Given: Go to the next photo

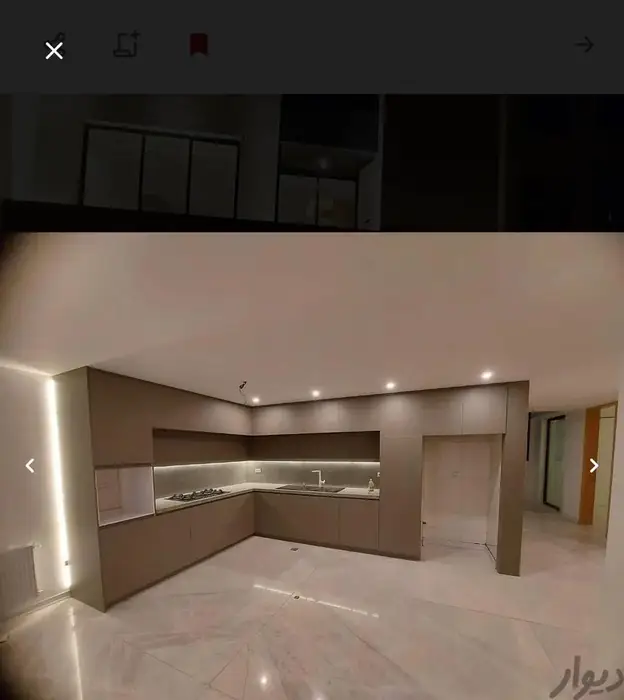Looking at the screenshot, I should 593,465.
